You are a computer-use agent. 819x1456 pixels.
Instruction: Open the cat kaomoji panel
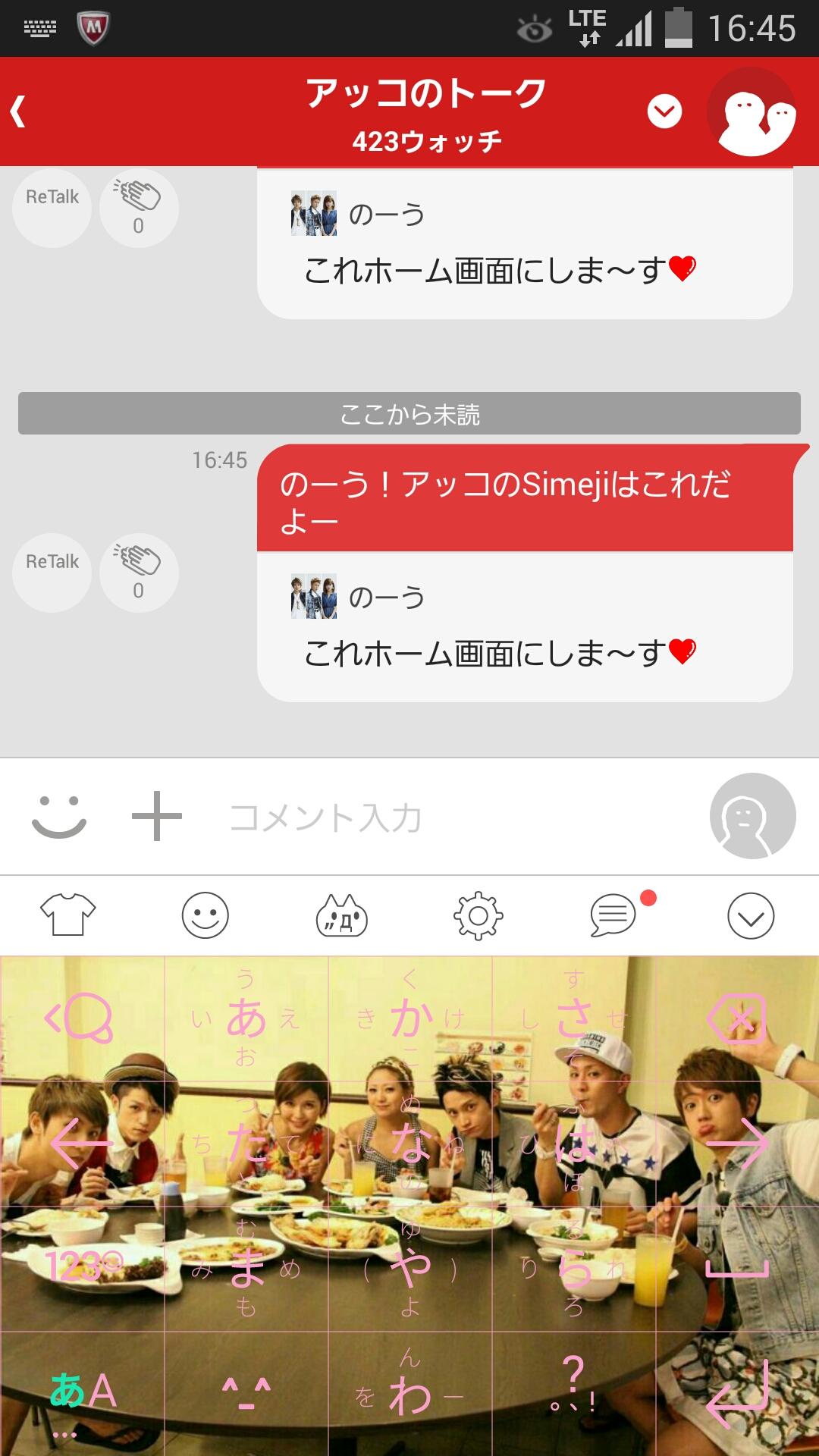341,915
